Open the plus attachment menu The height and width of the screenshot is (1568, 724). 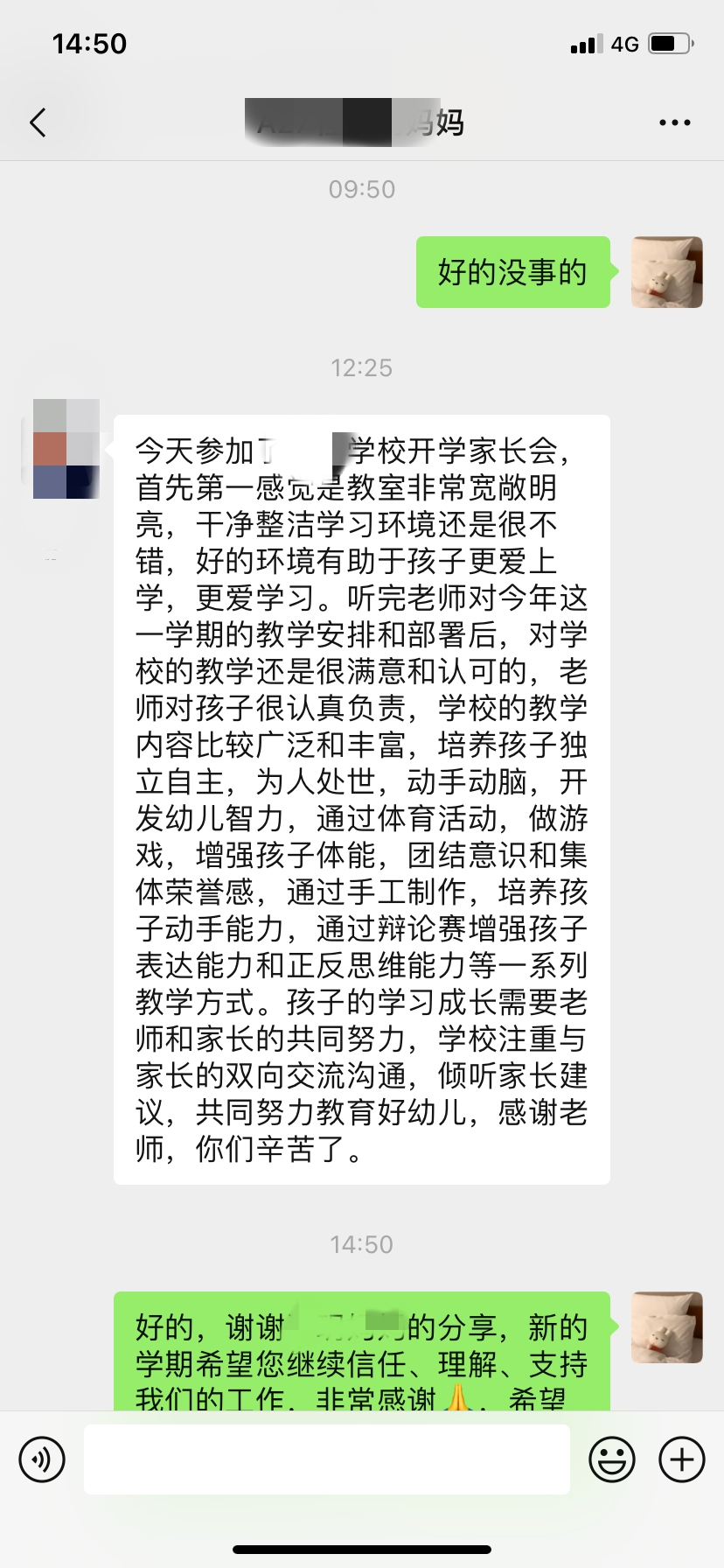click(681, 1459)
